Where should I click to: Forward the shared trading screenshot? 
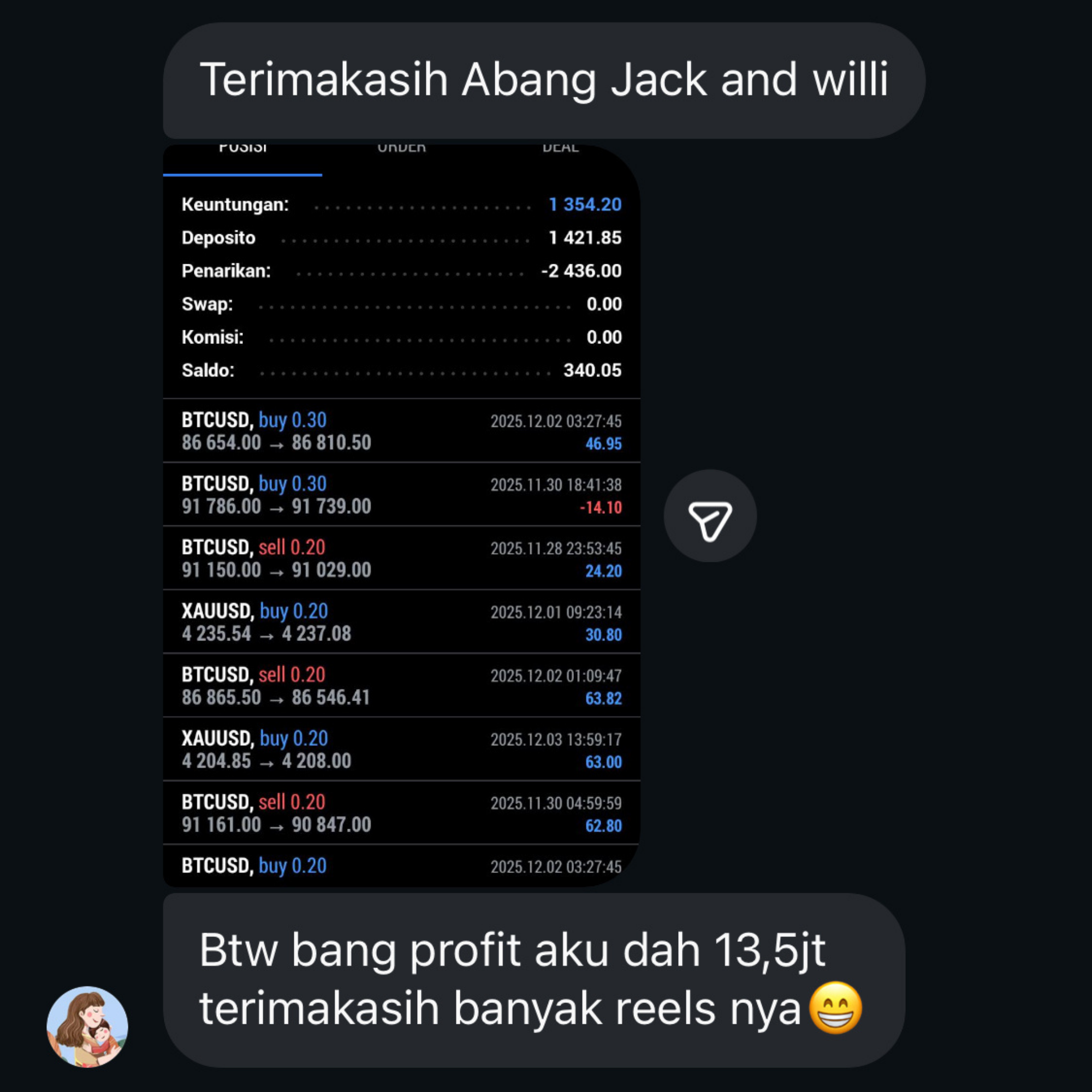click(710, 516)
